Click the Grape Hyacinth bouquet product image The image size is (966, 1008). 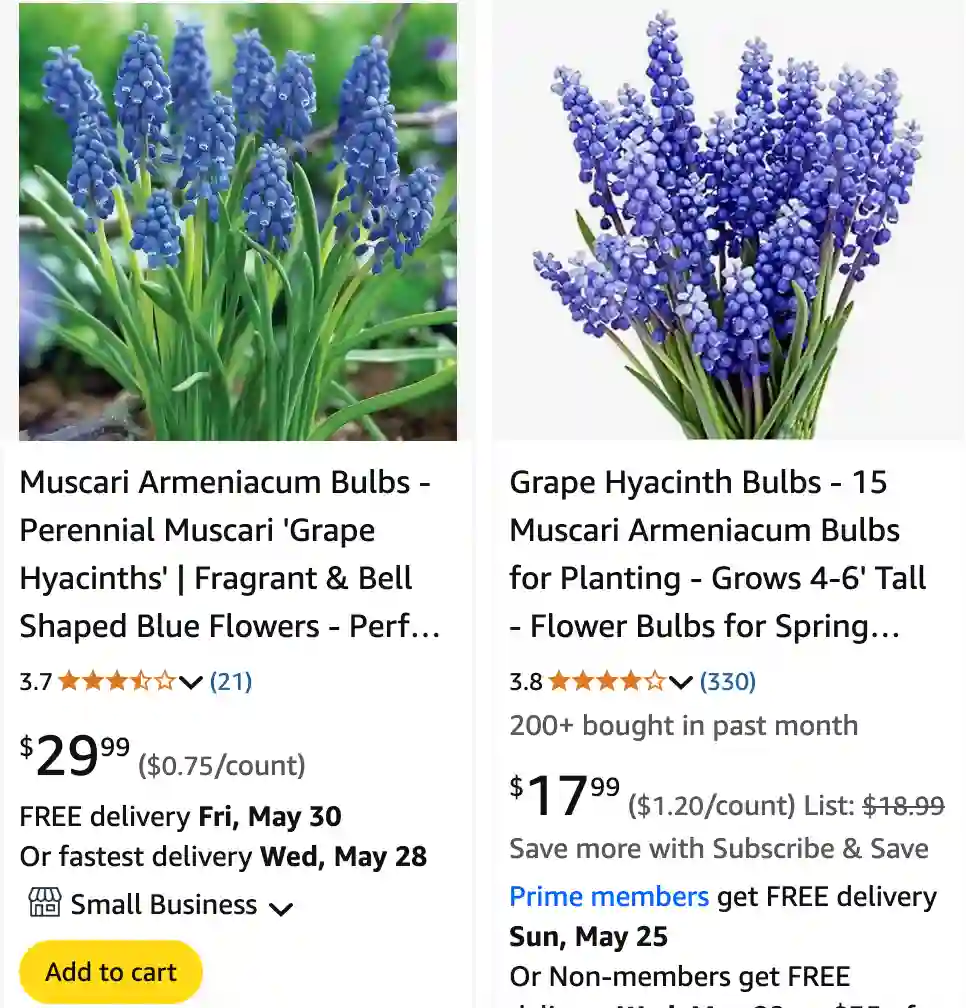point(728,220)
